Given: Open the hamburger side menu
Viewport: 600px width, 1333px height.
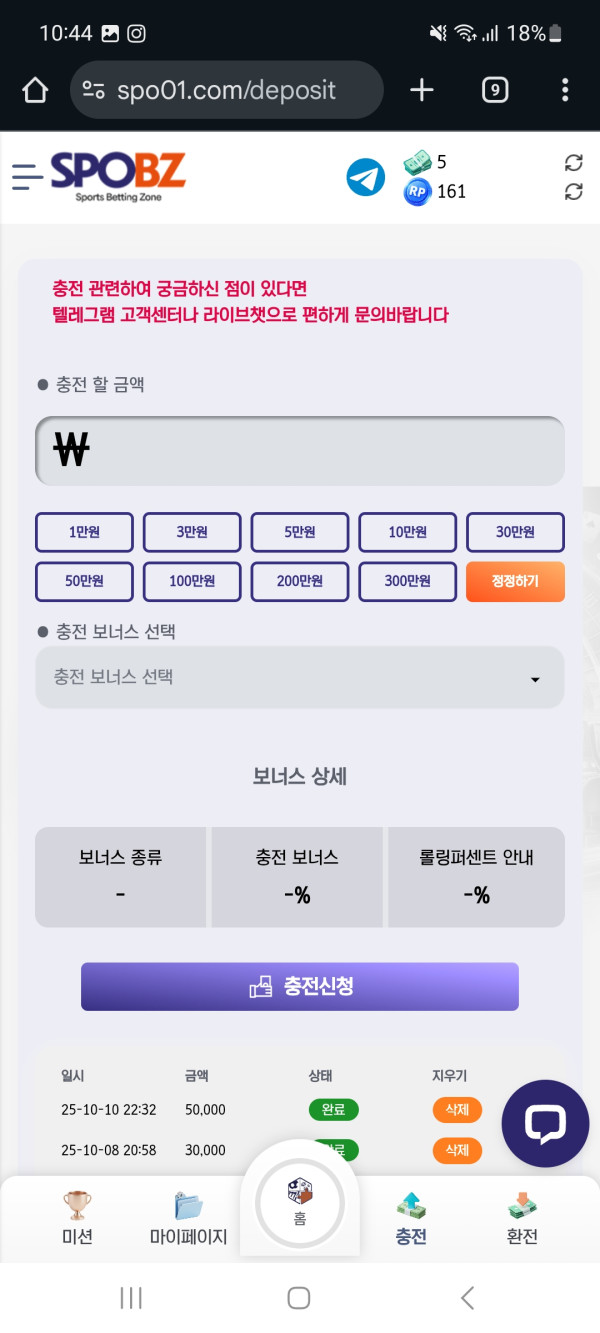Looking at the screenshot, I should pos(27,177).
